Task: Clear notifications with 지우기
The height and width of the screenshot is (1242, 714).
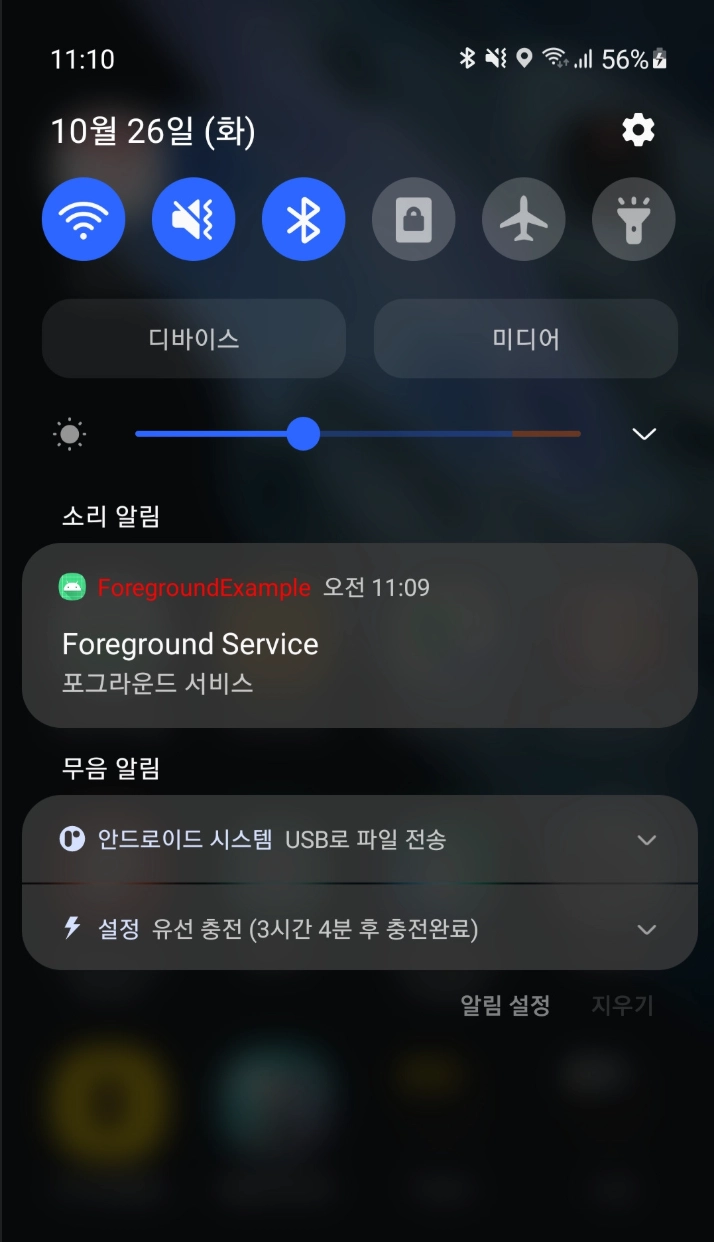Action: tap(622, 1006)
